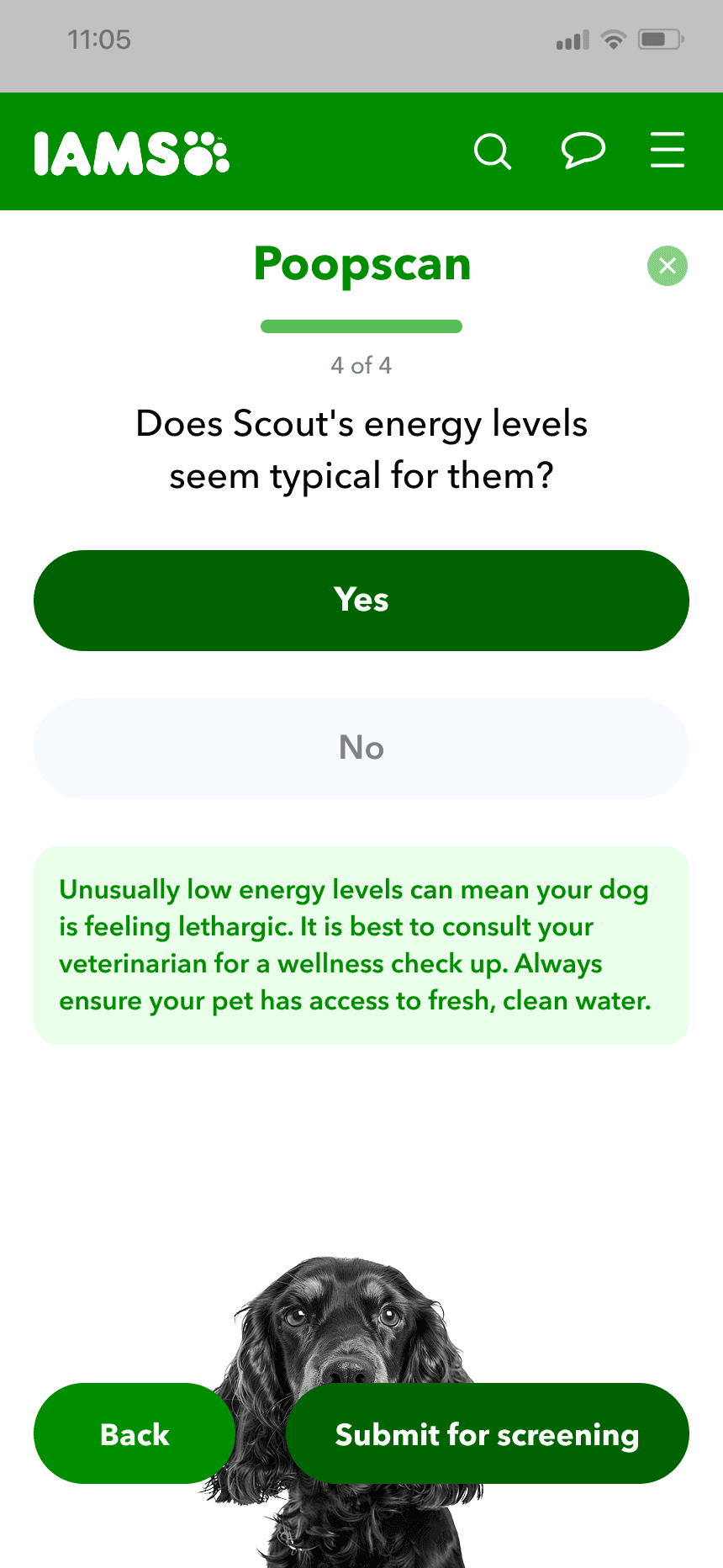This screenshot has height=1568, width=723.
Task: Go back to the previous question
Action: 135,1433
